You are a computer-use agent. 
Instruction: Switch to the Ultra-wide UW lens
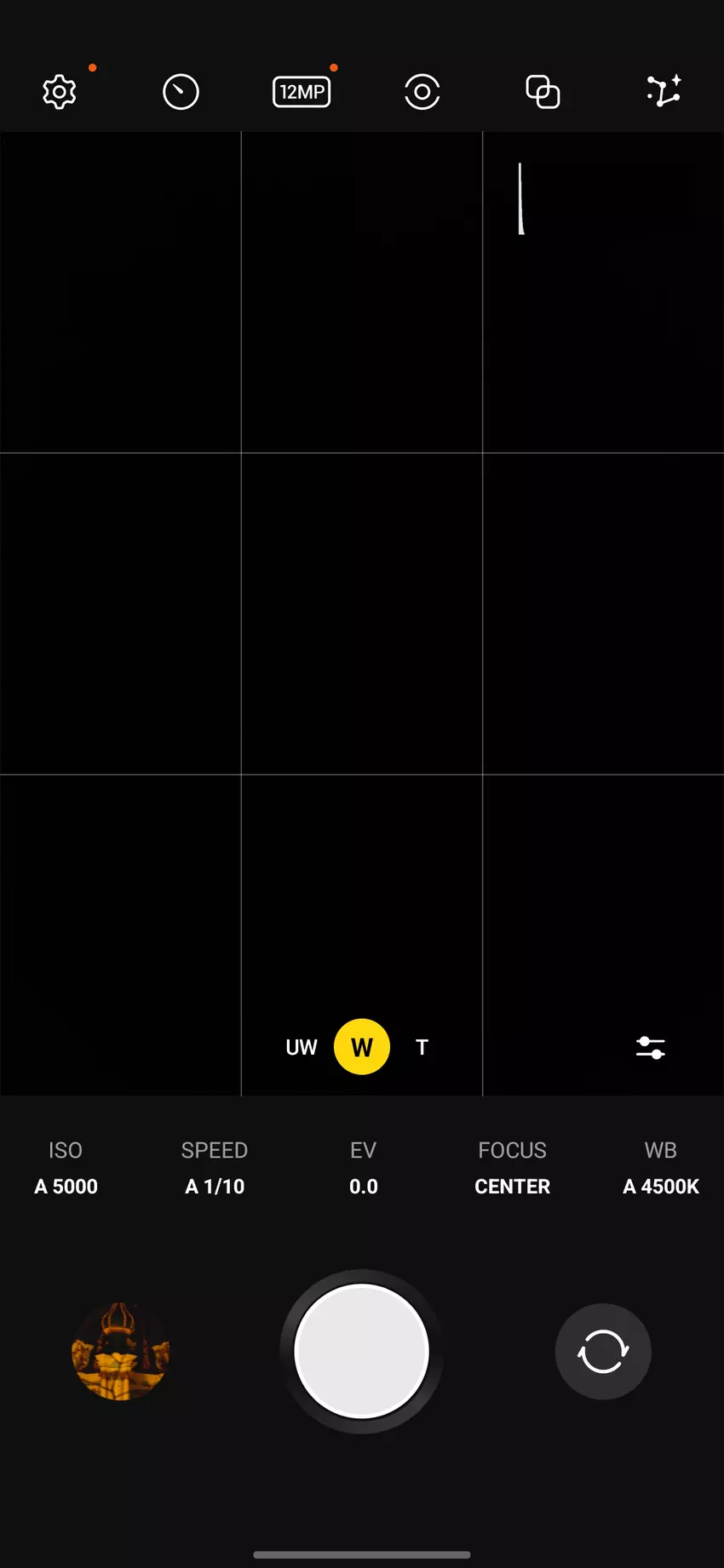pos(302,1047)
